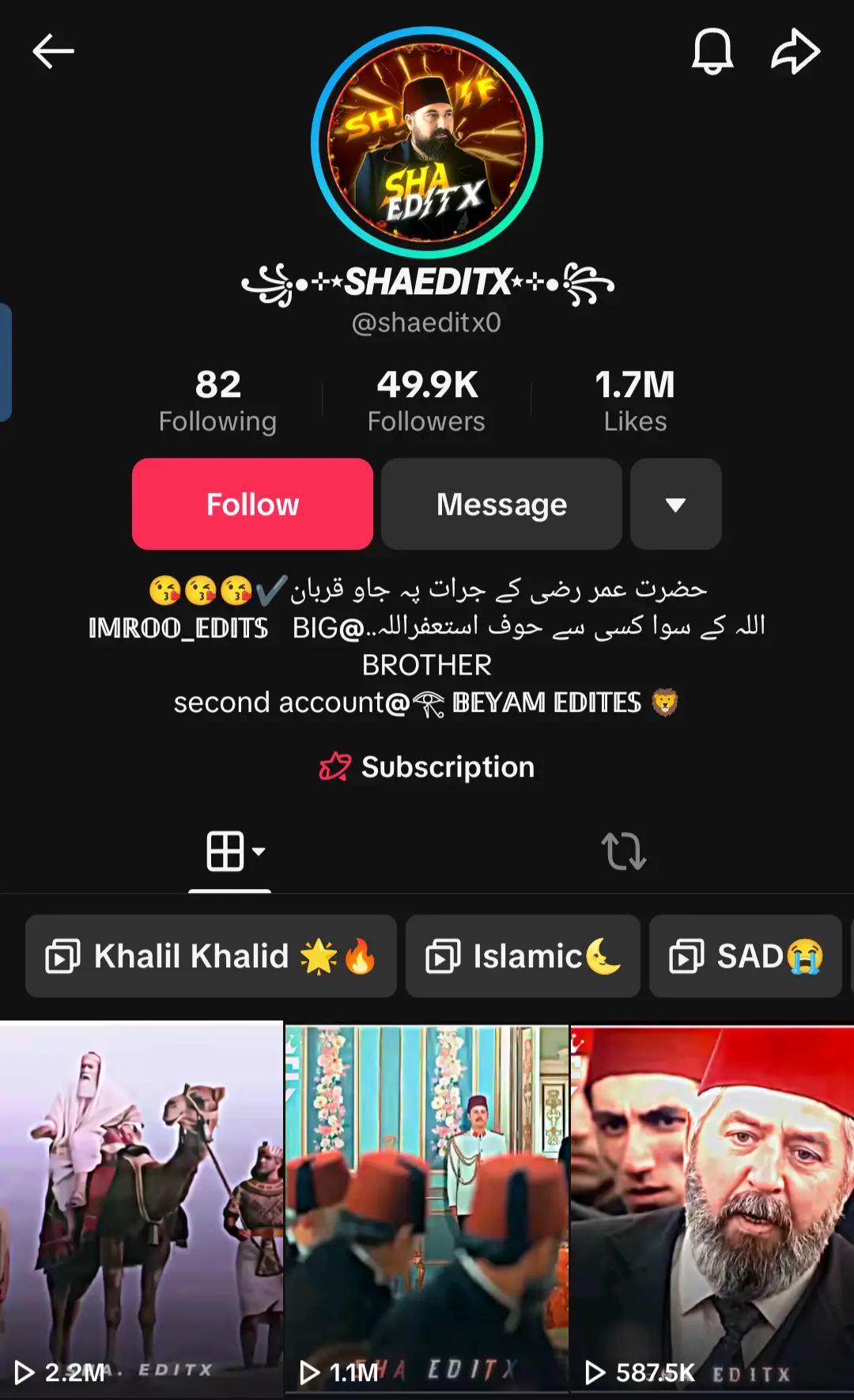Open the Khalil Khalid playlist
Image resolution: width=854 pixels, height=1400 pixels.
[x=210, y=956]
